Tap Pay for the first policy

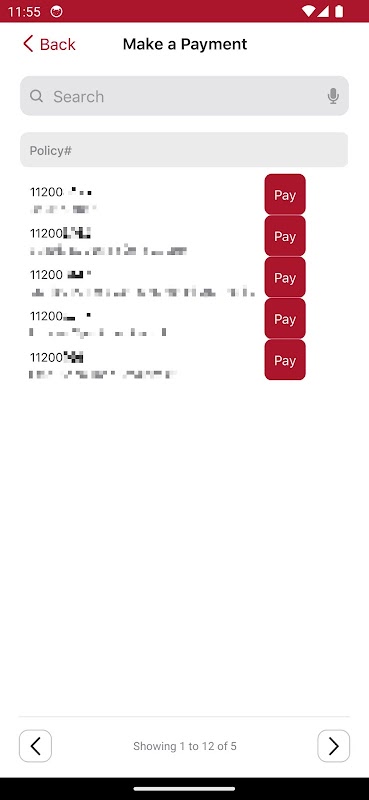[x=285, y=195]
